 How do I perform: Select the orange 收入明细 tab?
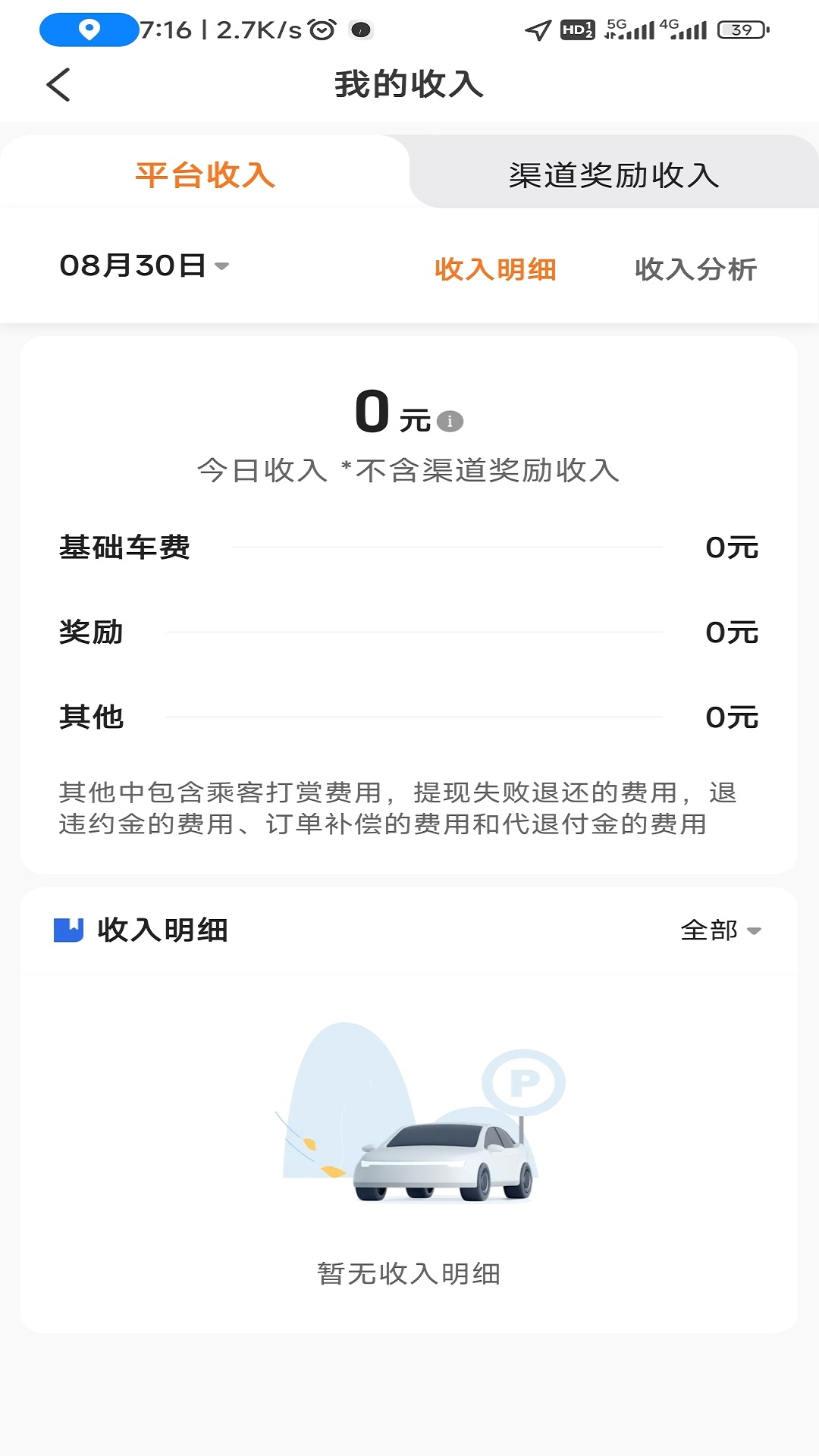pos(495,269)
